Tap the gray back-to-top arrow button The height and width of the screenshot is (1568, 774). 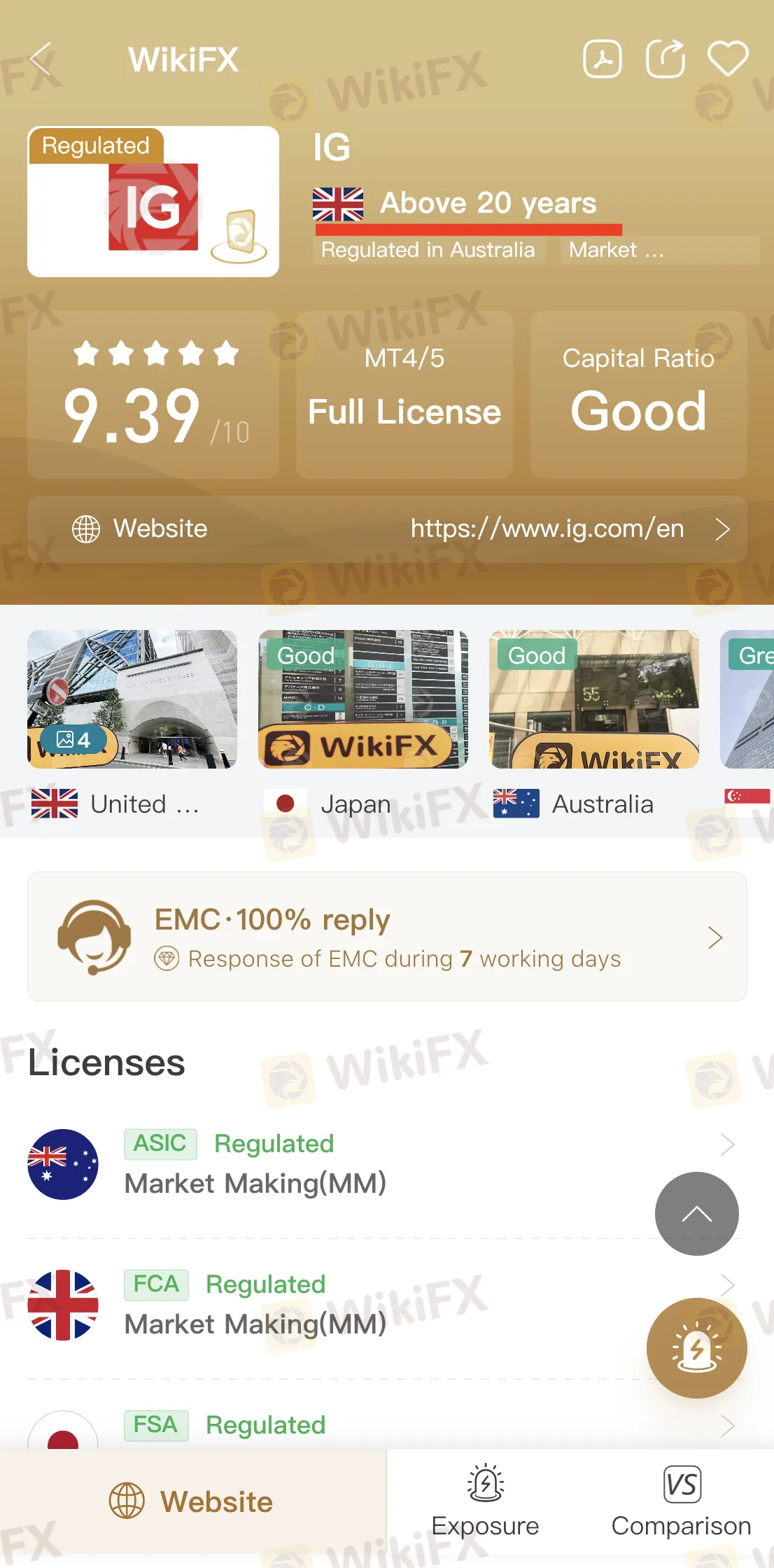click(696, 1213)
